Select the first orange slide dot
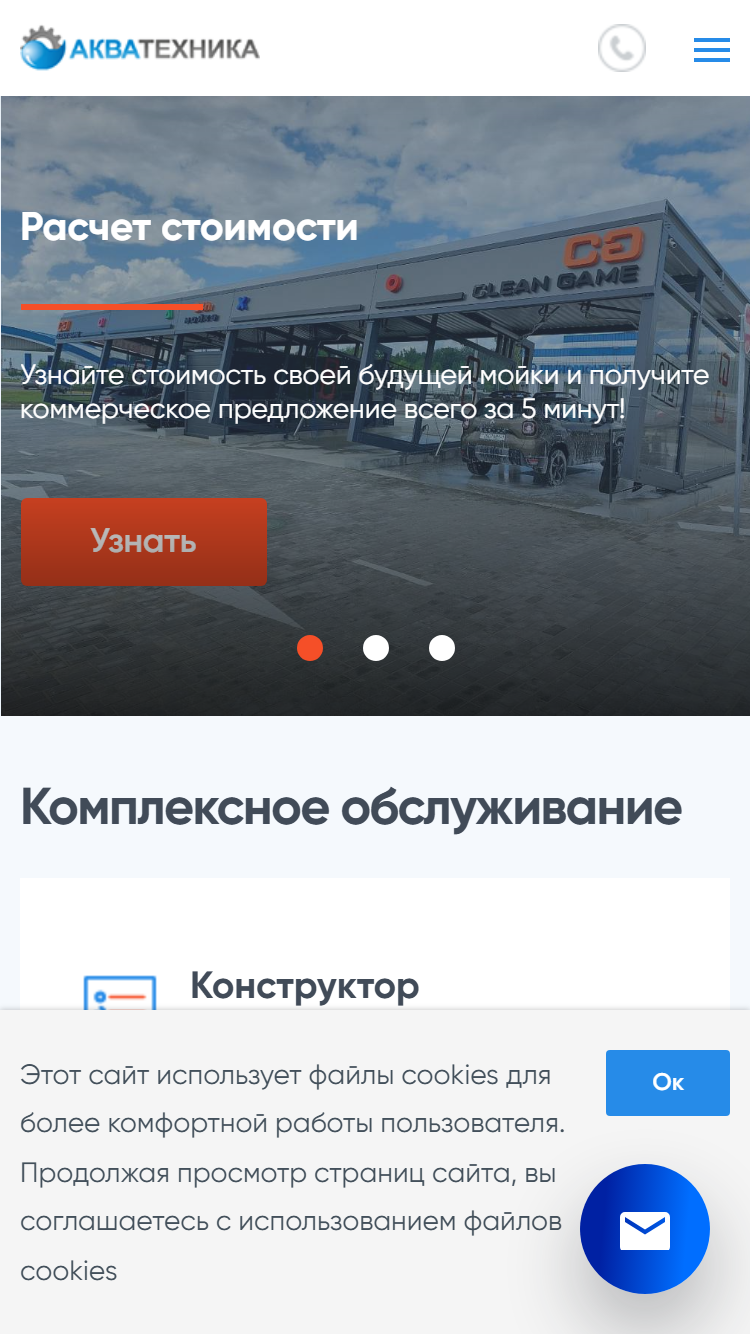750x1334 pixels. click(310, 648)
